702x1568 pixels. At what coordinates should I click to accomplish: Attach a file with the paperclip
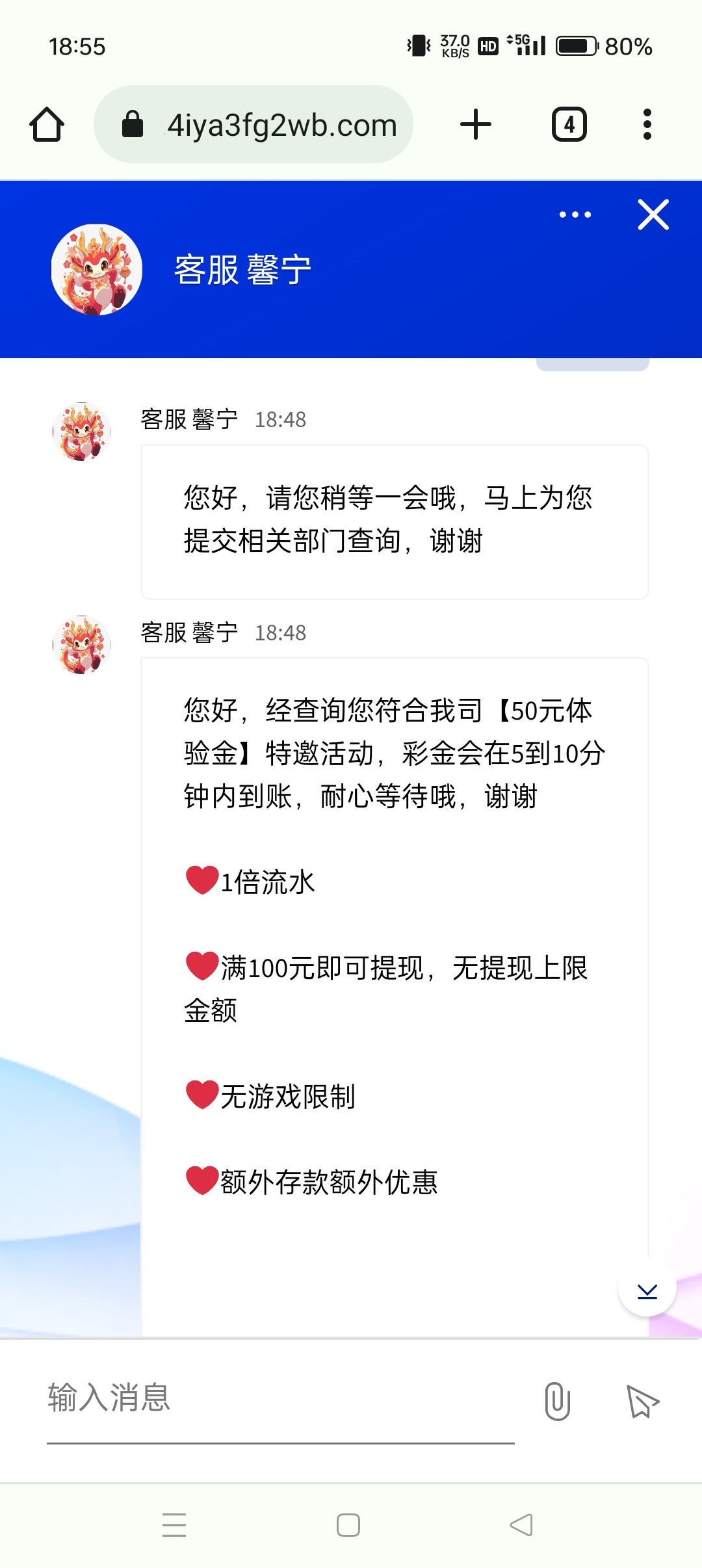pyautogui.click(x=557, y=1401)
